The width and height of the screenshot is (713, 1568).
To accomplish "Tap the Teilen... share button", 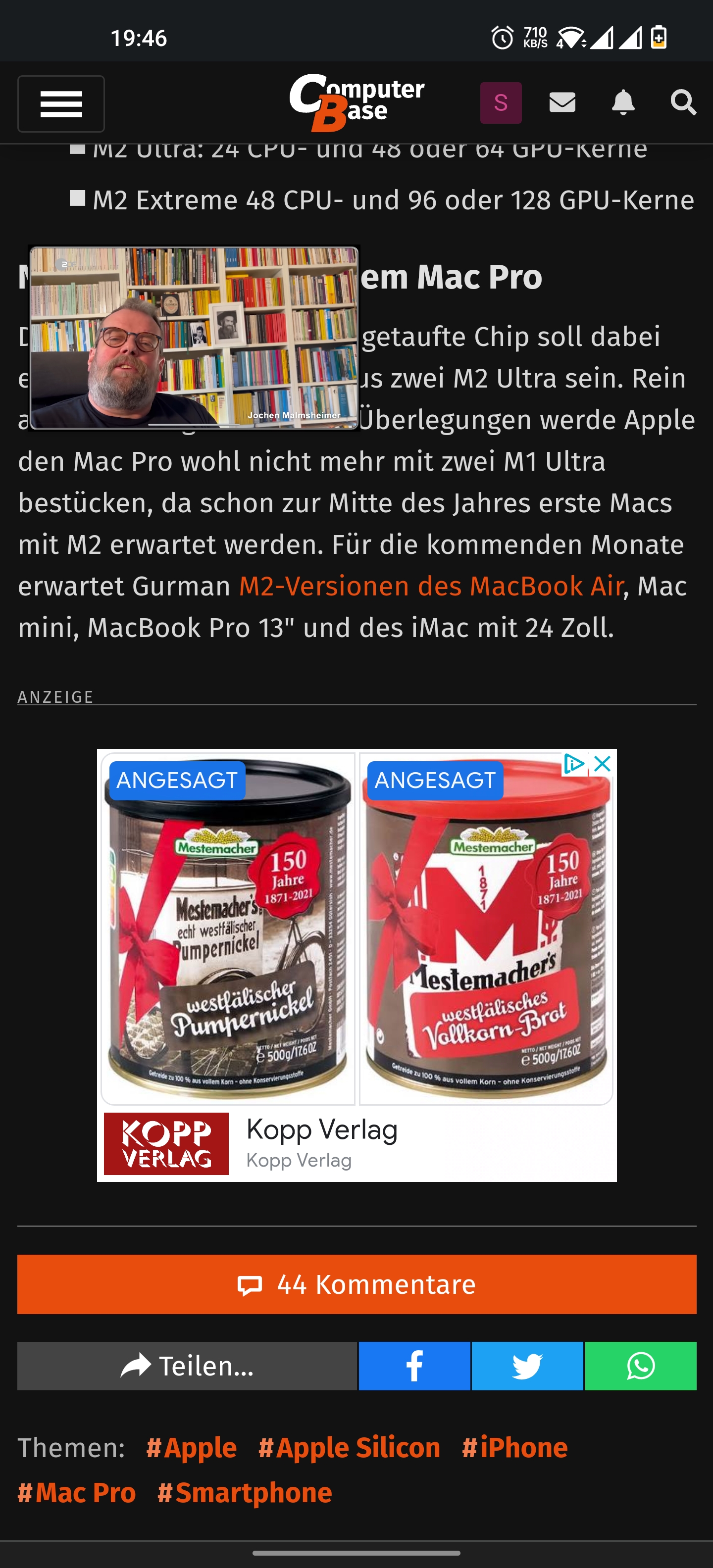I will pyautogui.click(x=187, y=1366).
